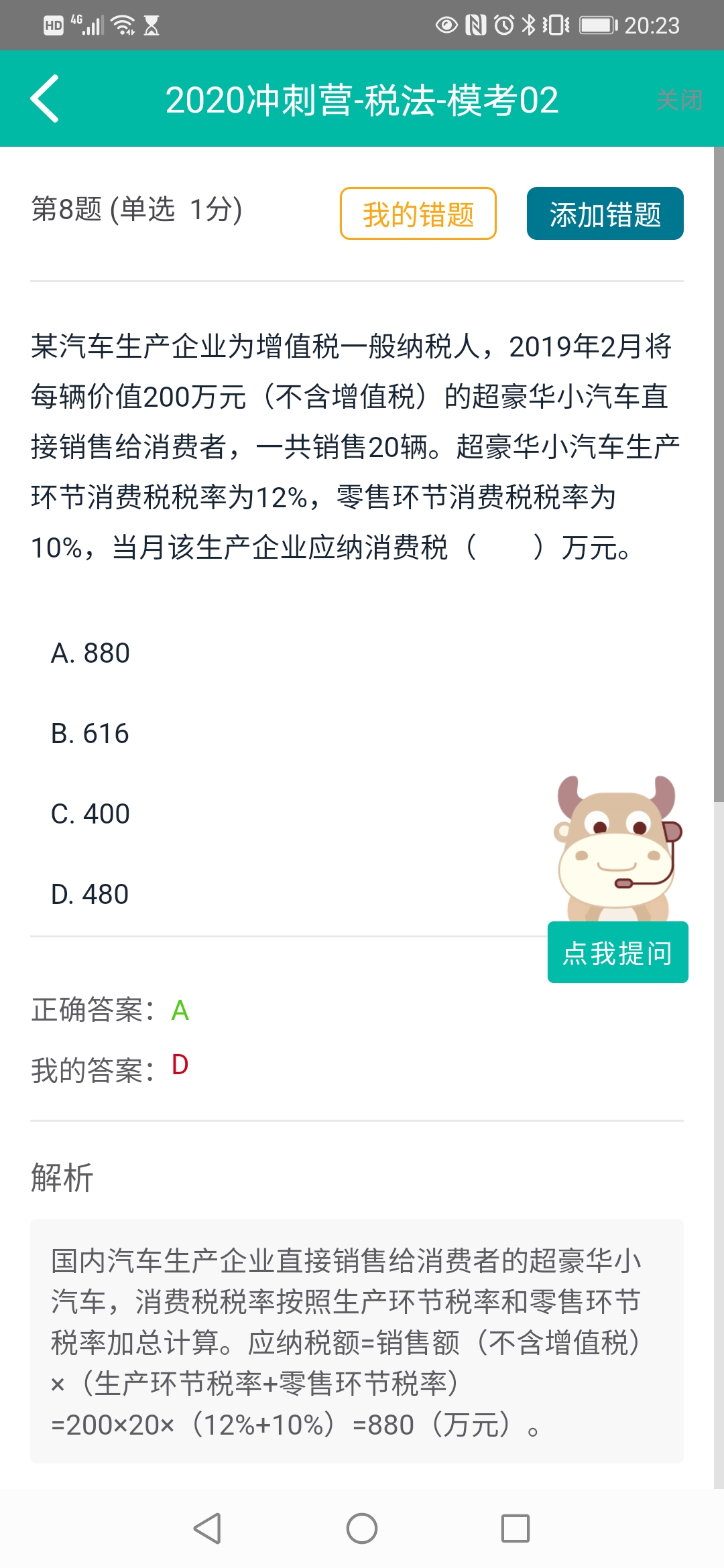
Task: Tap the faded 关闭 close button
Action: point(679,100)
